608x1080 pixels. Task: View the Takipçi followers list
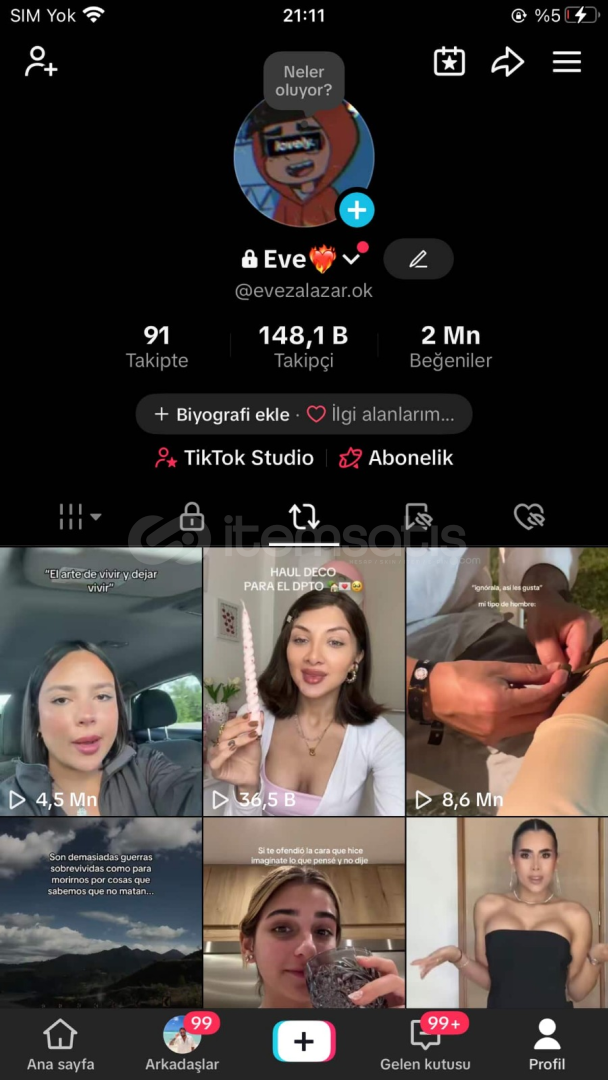pos(303,346)
